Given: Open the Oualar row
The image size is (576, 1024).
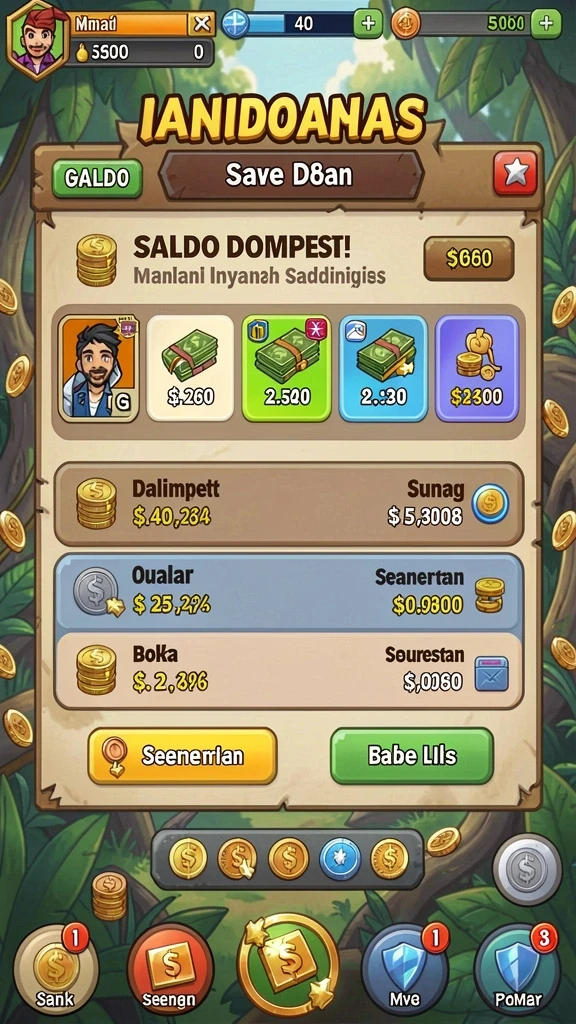Looking at the screenshot, I should coord(289,592).
